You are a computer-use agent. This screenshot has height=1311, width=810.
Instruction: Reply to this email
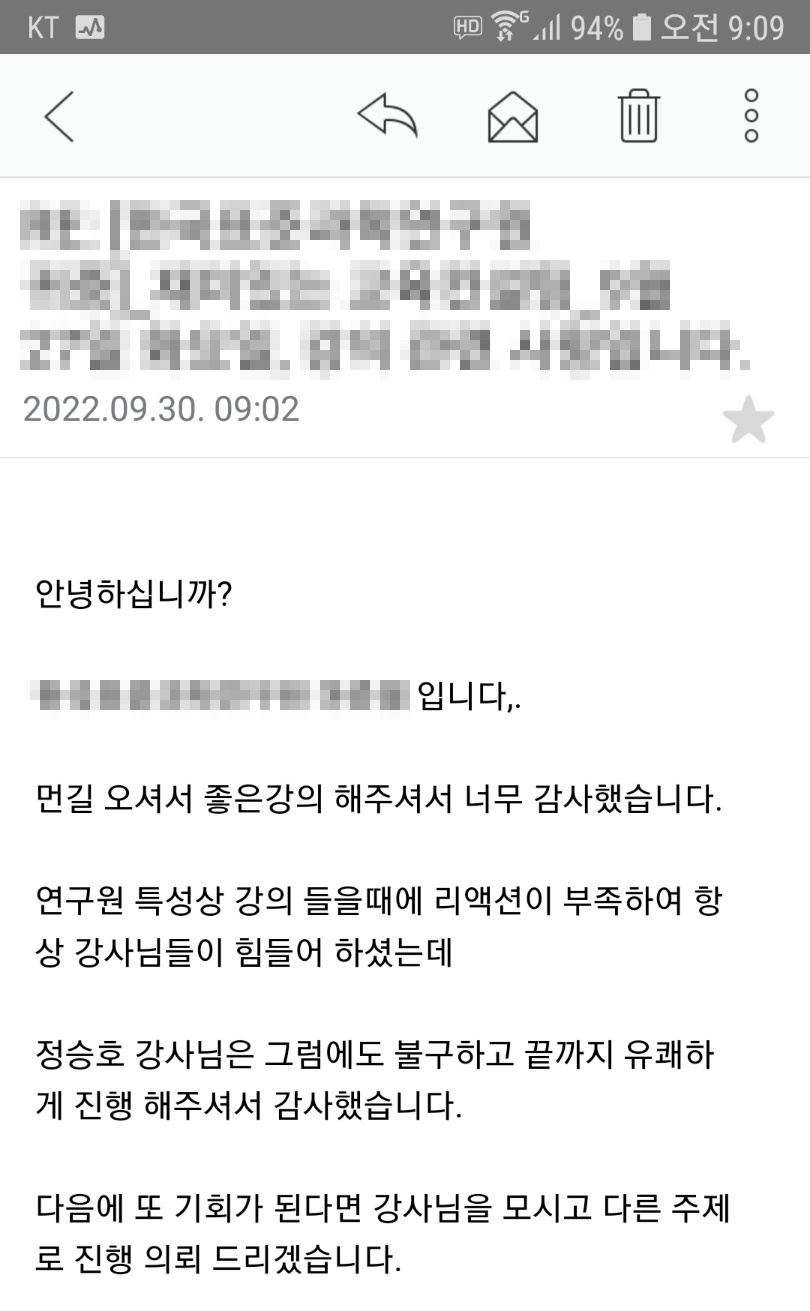[387, 116]
